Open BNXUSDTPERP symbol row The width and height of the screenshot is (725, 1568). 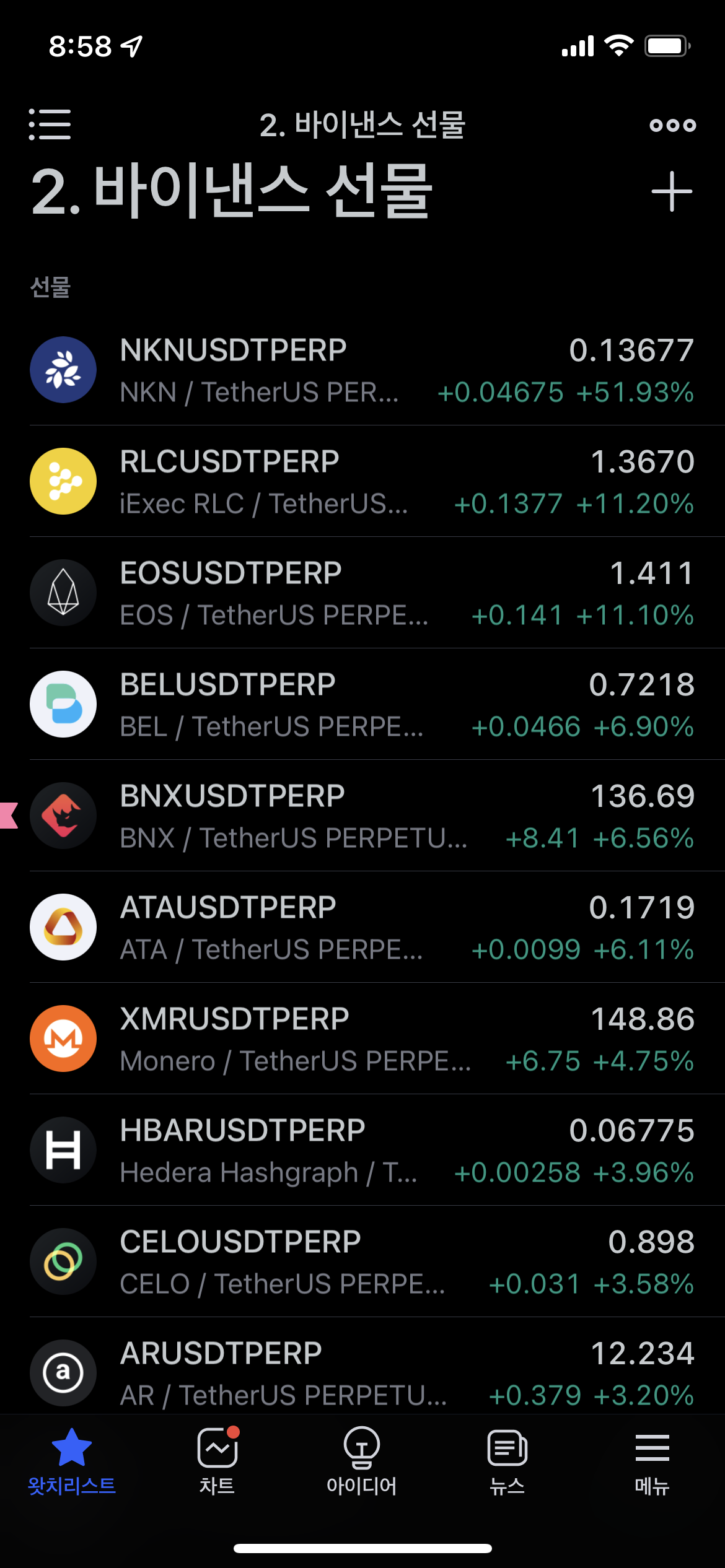(362, 816)
